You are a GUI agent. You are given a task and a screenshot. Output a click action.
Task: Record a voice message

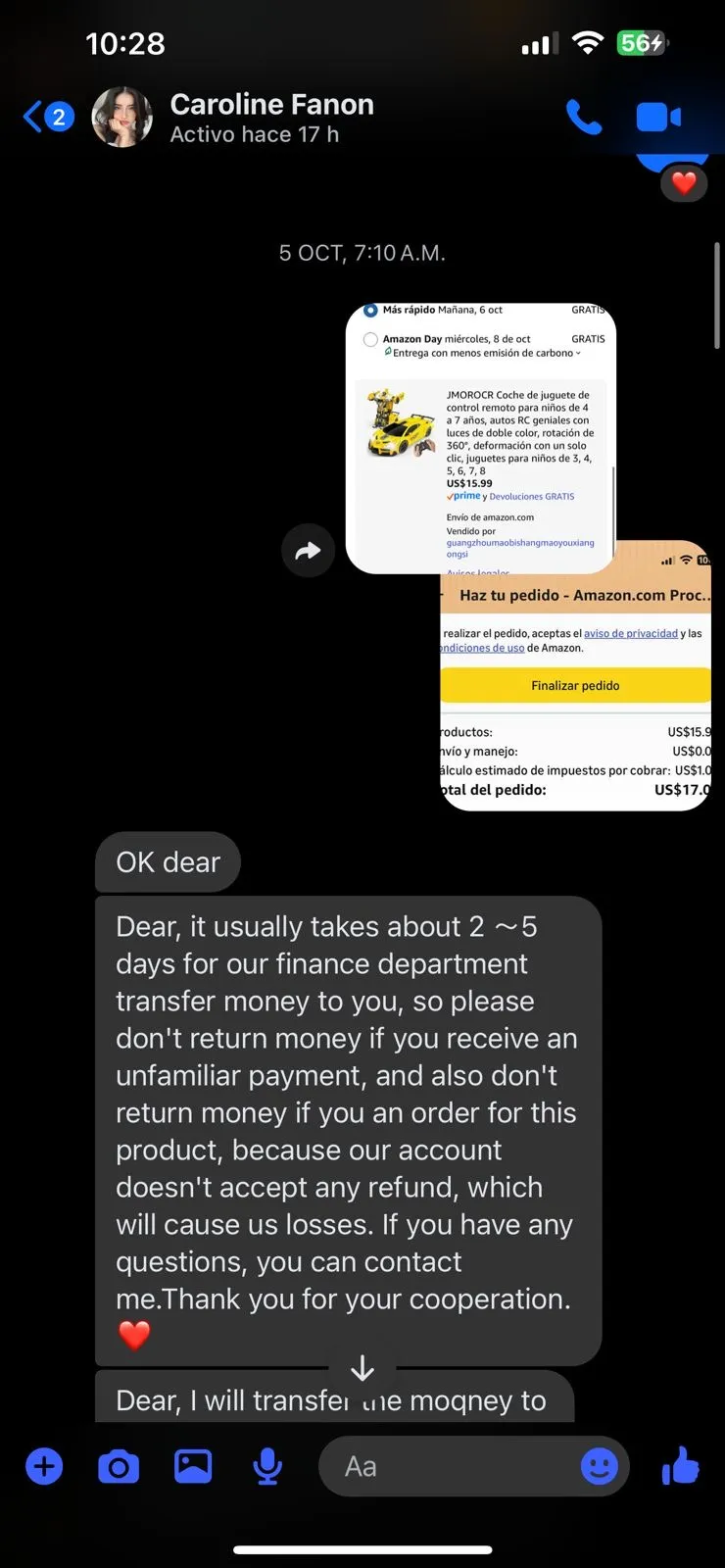(266, 1467)
